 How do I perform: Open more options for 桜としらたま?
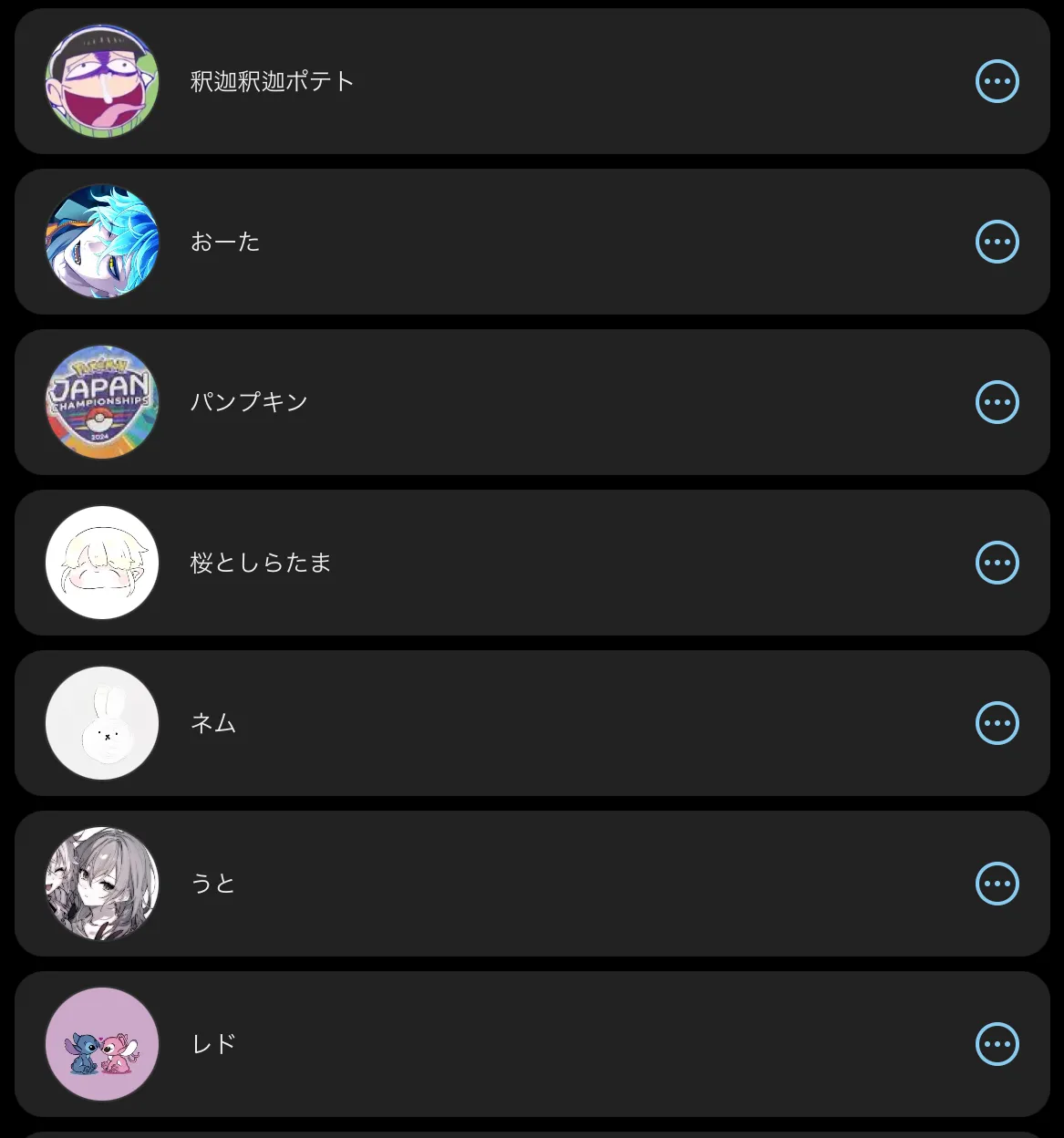point(997,563)
